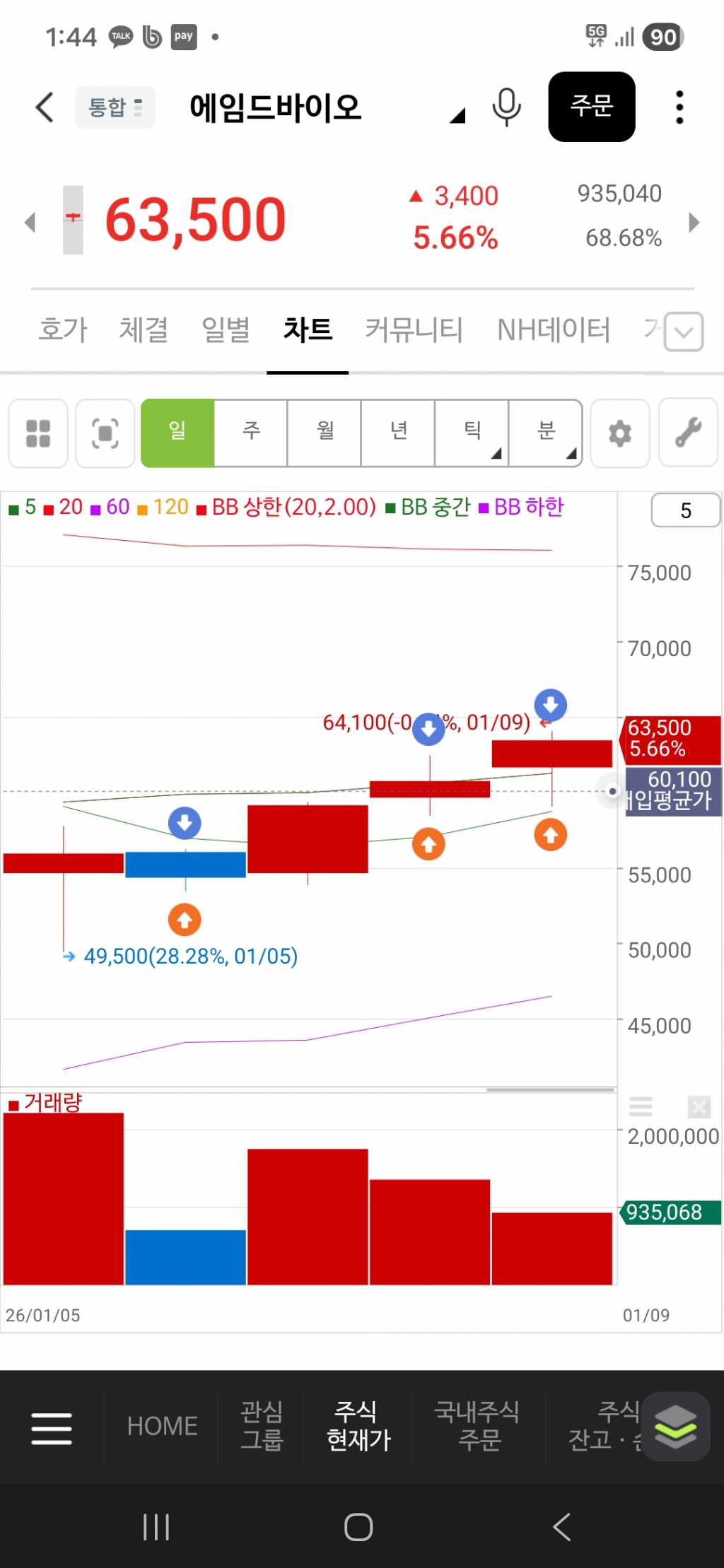The width and height of the screenshot is (724, 1568).
Task: Switch to the 체결 tab
Action: coord(144,329)
